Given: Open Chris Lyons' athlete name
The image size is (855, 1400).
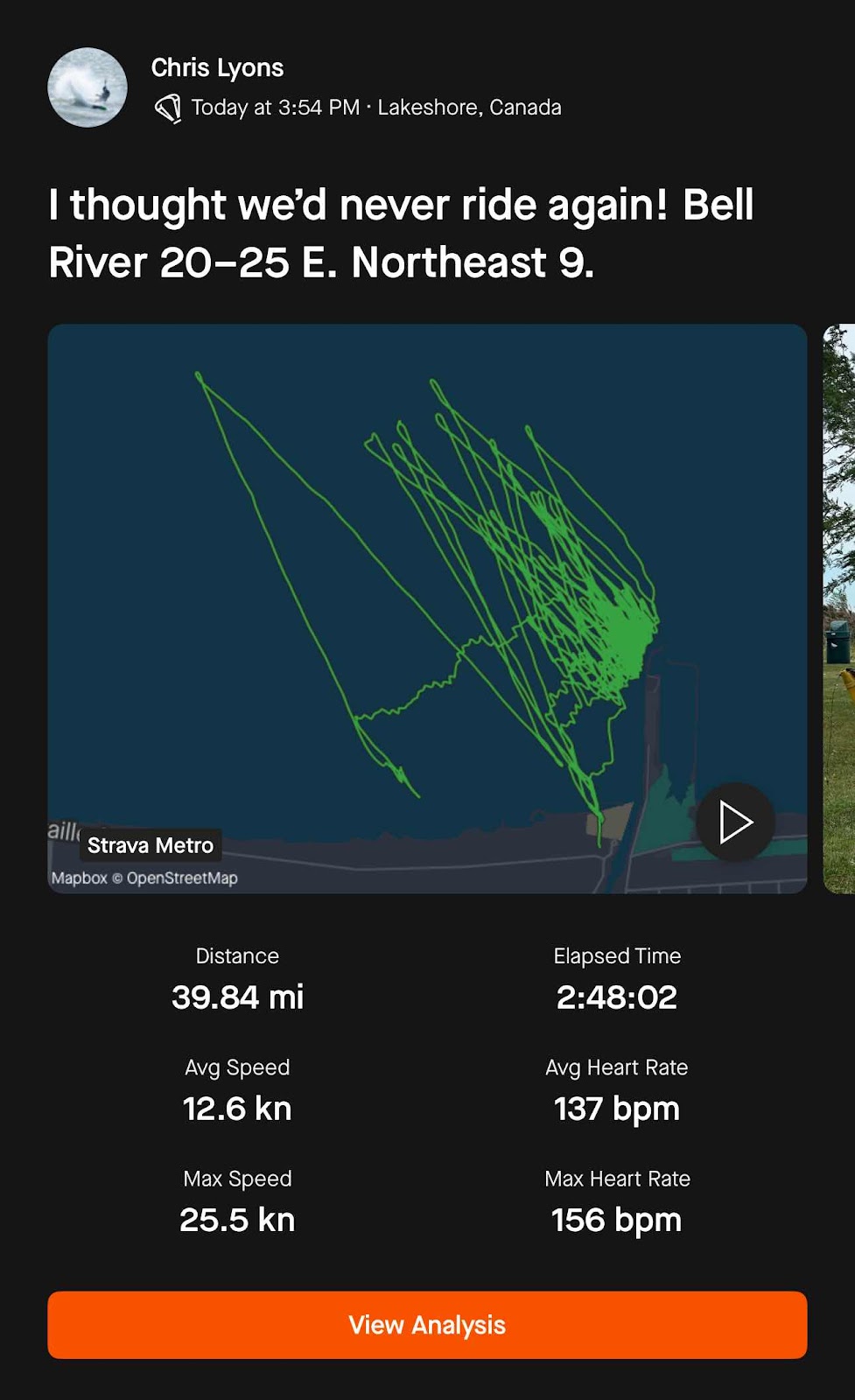Looking at the screenshot, I should point(217,68).
